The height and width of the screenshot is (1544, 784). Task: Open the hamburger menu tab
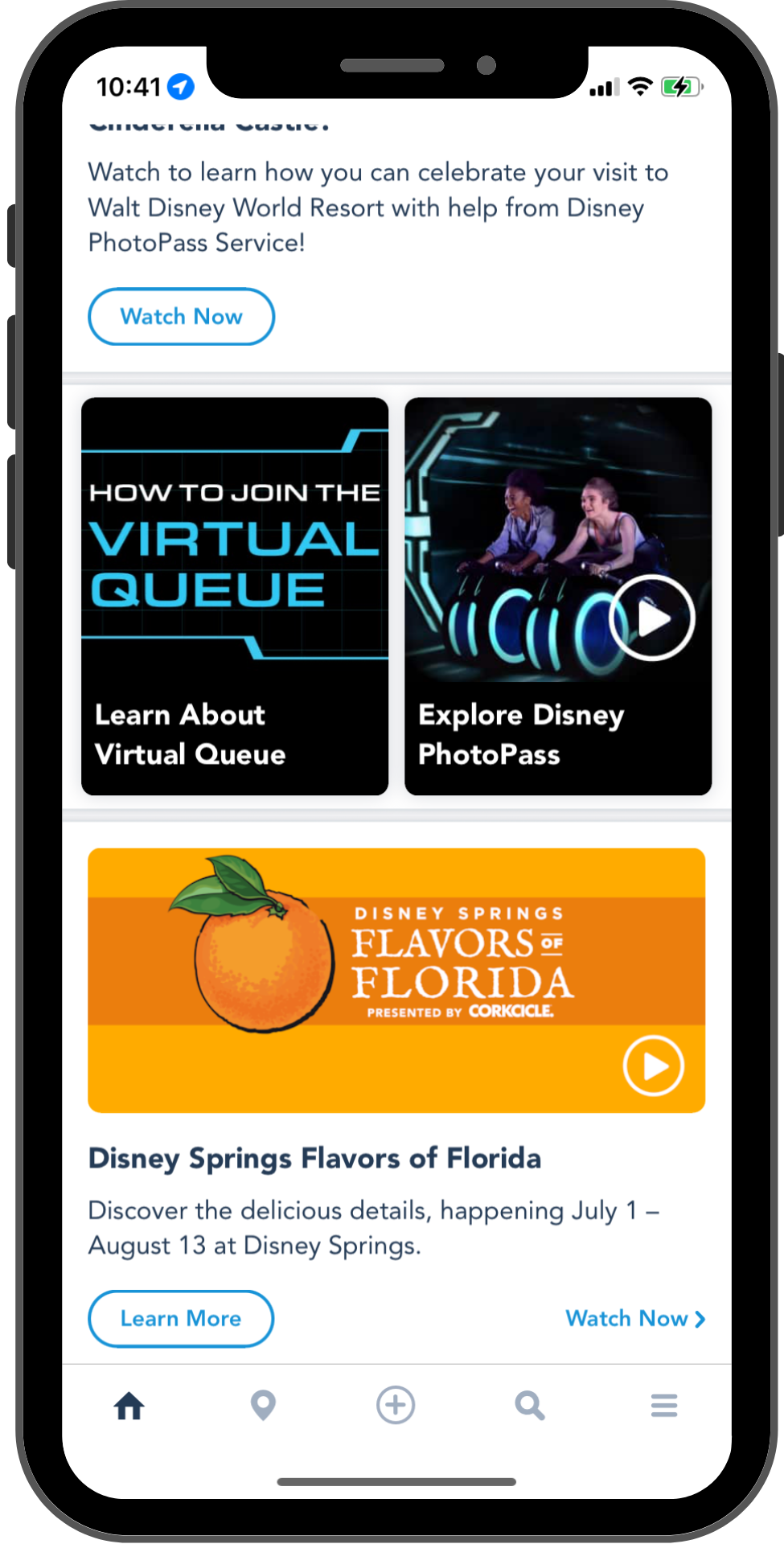664,1406
